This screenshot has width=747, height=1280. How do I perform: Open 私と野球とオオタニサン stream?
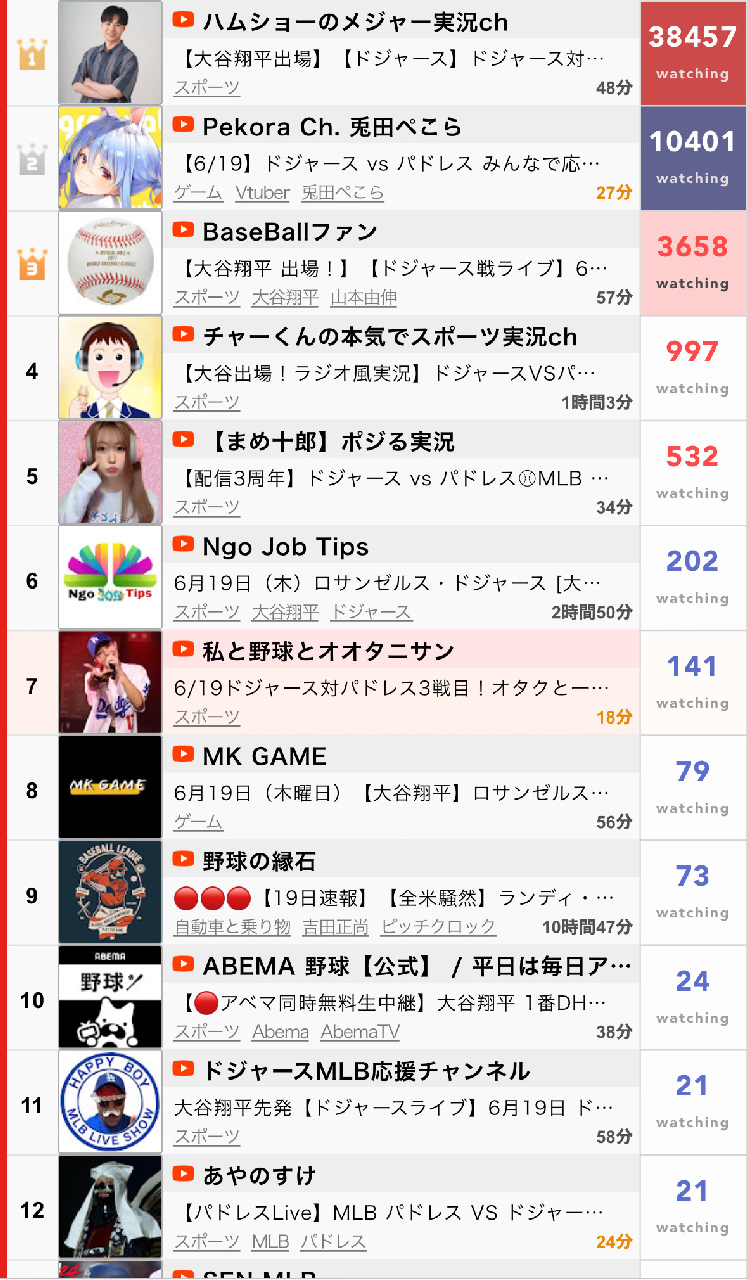[x=328, y=652]
